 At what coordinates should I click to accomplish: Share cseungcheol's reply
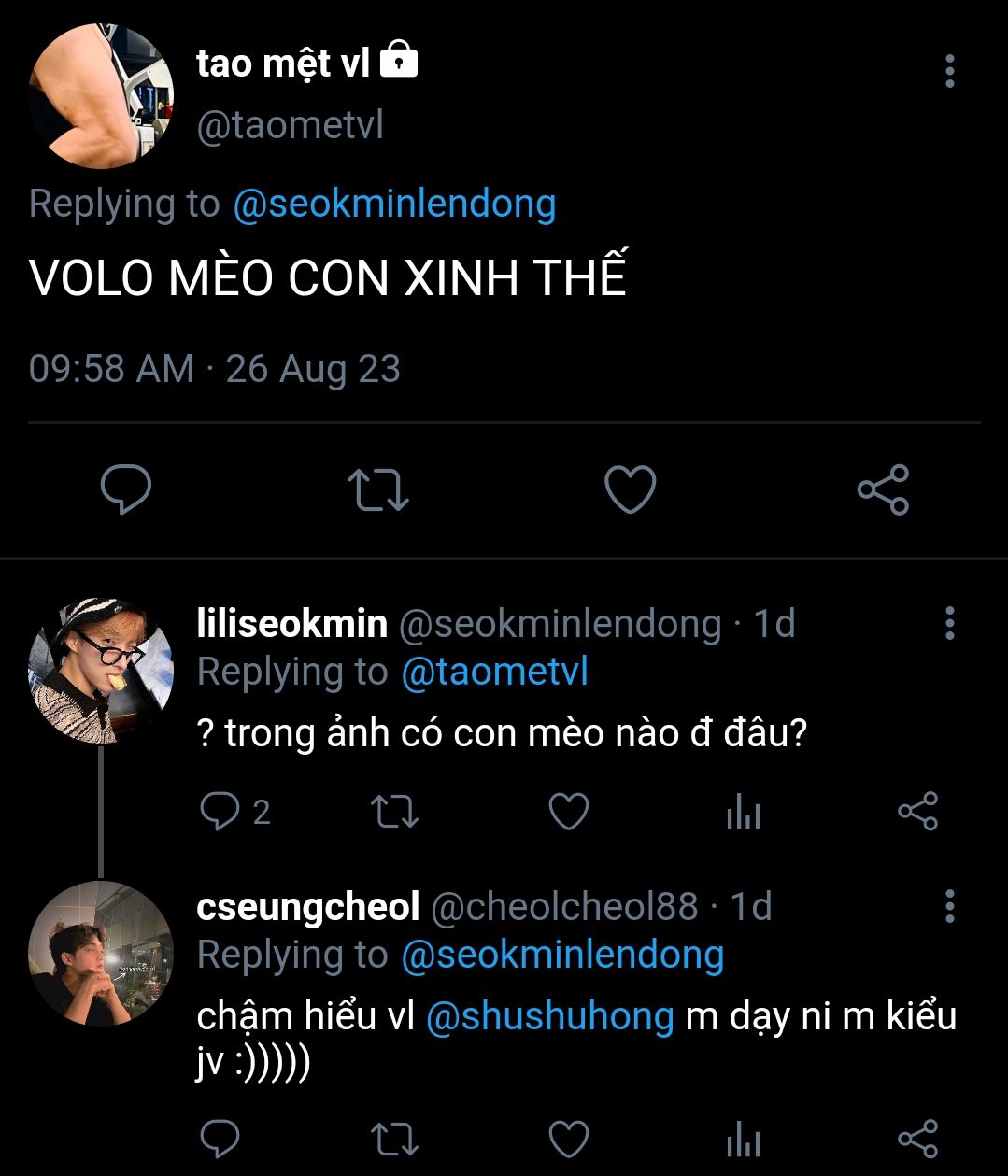tap(917, 1139)
